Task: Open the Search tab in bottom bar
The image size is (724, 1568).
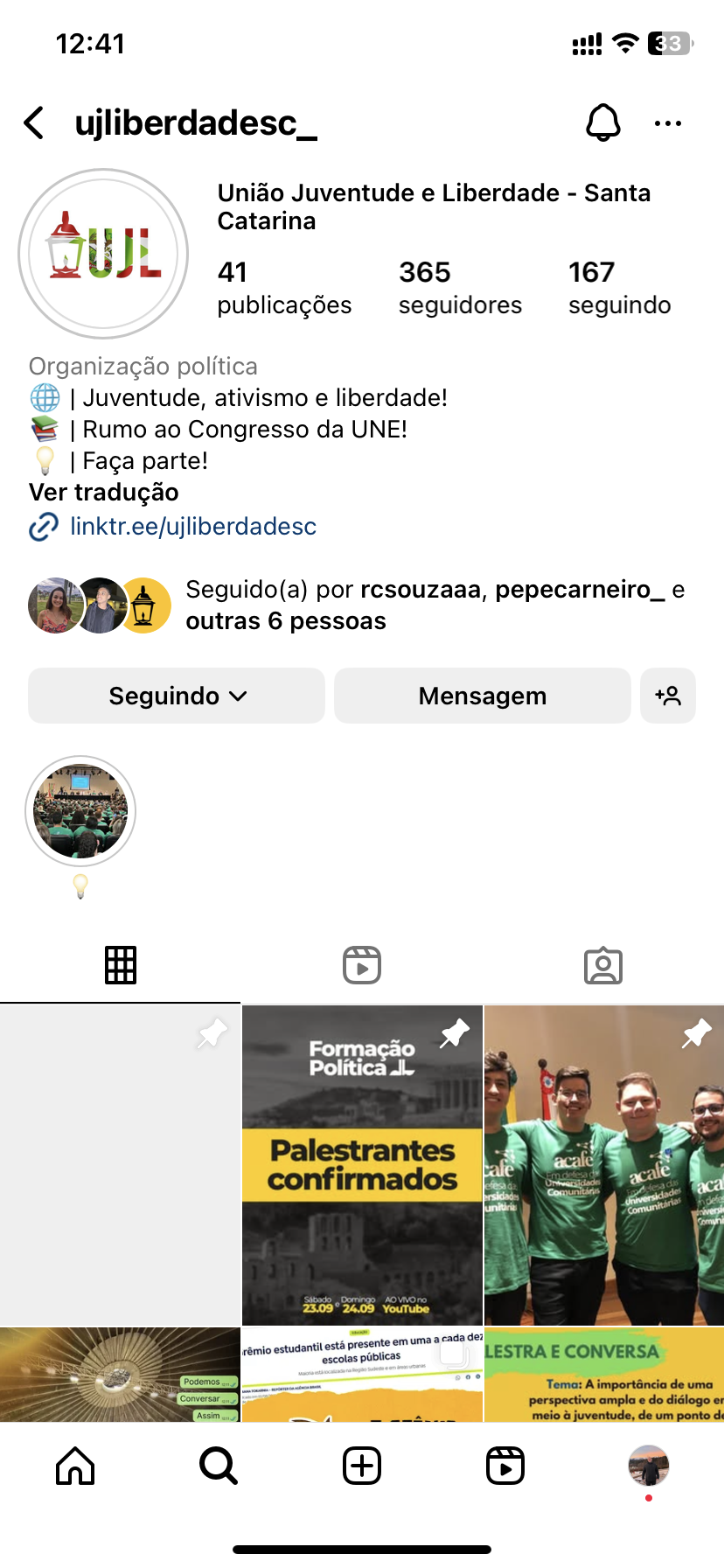Action: click(x=218, y=1466)
